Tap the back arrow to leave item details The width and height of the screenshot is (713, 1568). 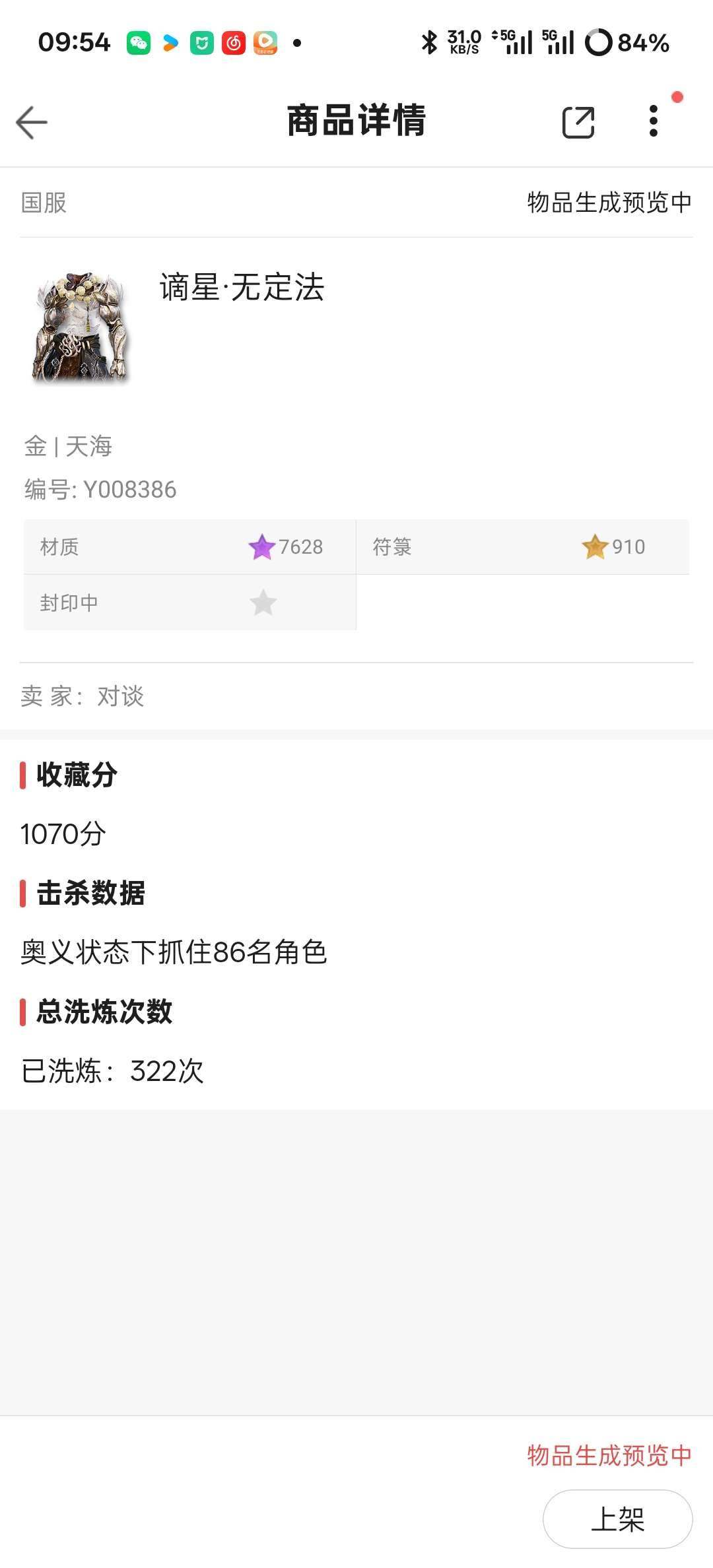click(x=31, y=121)
